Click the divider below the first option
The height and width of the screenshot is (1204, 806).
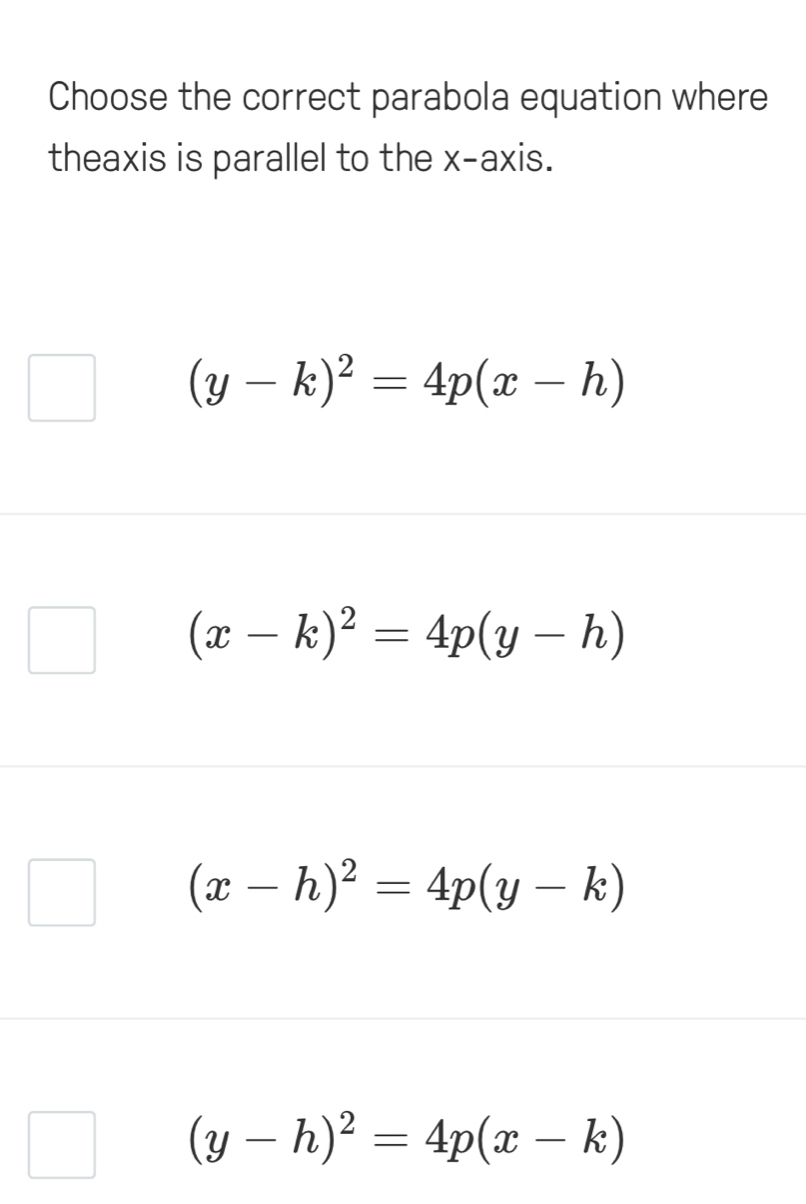403,513
